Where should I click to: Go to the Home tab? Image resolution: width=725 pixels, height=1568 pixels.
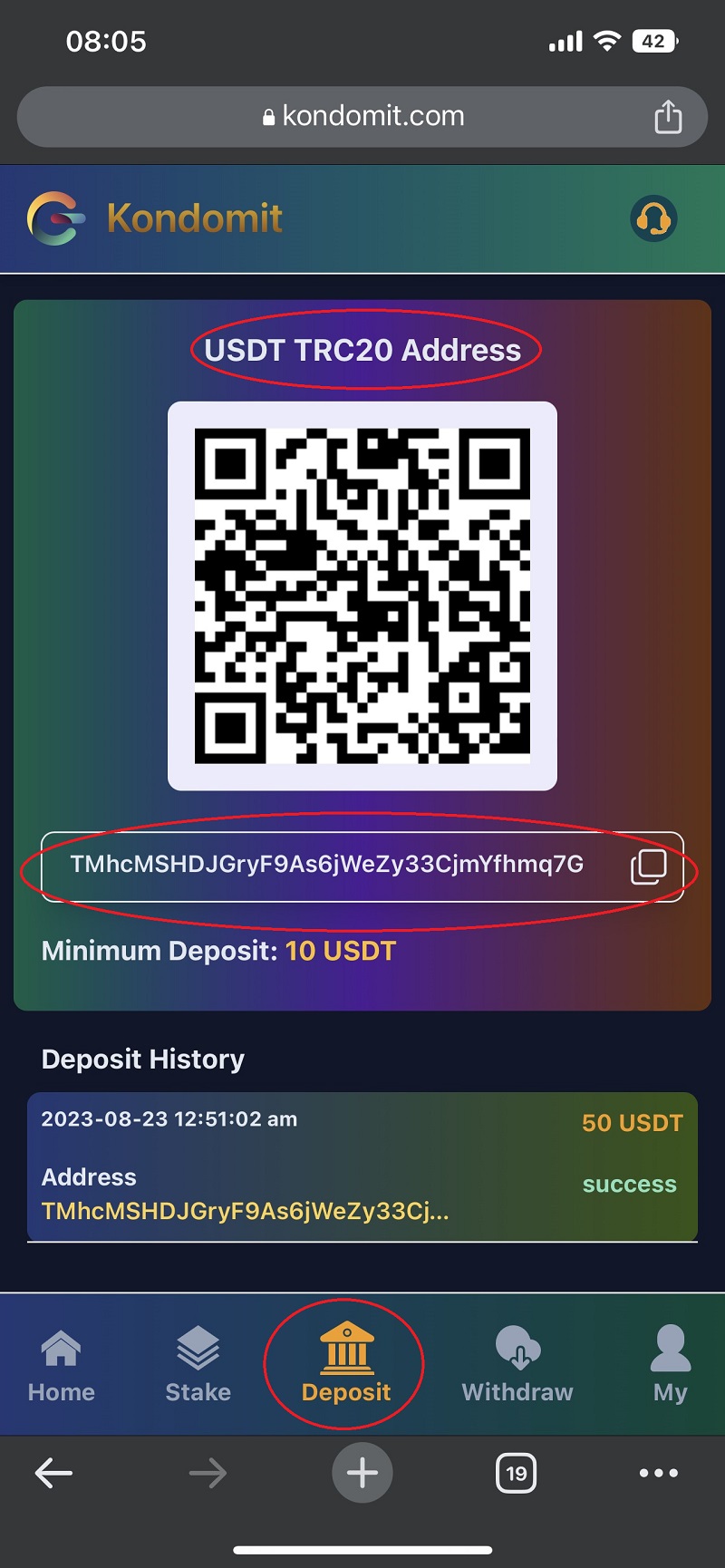coord(61,1366)
